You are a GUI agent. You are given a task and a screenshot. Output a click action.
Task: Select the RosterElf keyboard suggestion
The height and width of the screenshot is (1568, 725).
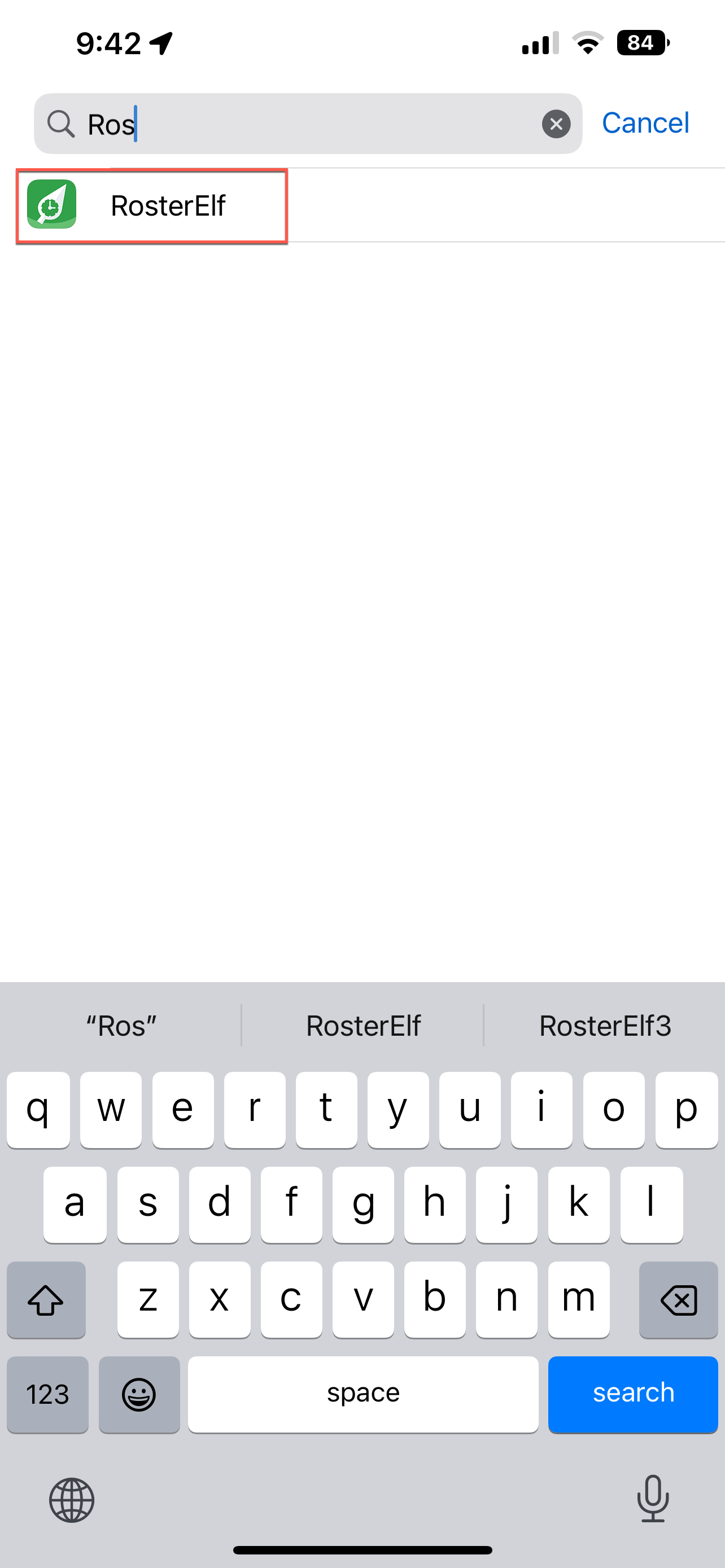[363, 1026]
